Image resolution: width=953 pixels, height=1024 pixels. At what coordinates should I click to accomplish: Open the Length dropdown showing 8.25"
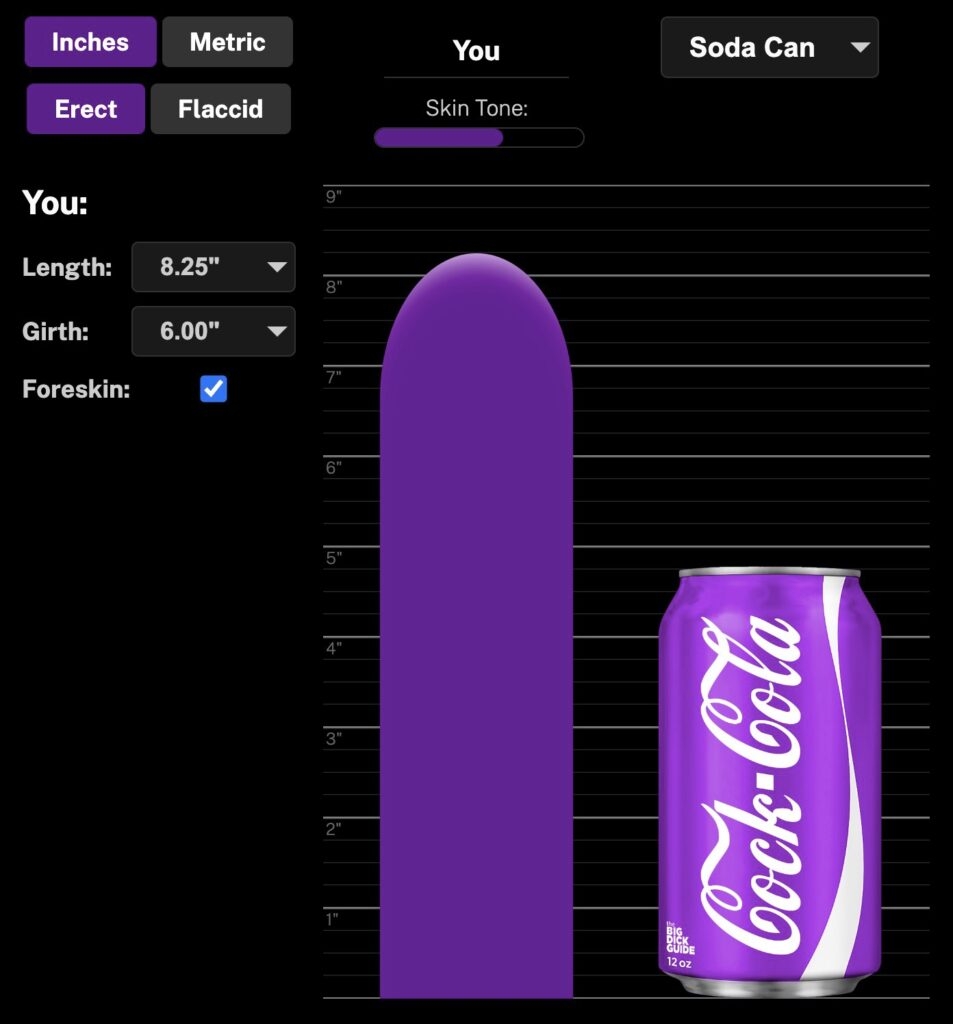(213, 267)
